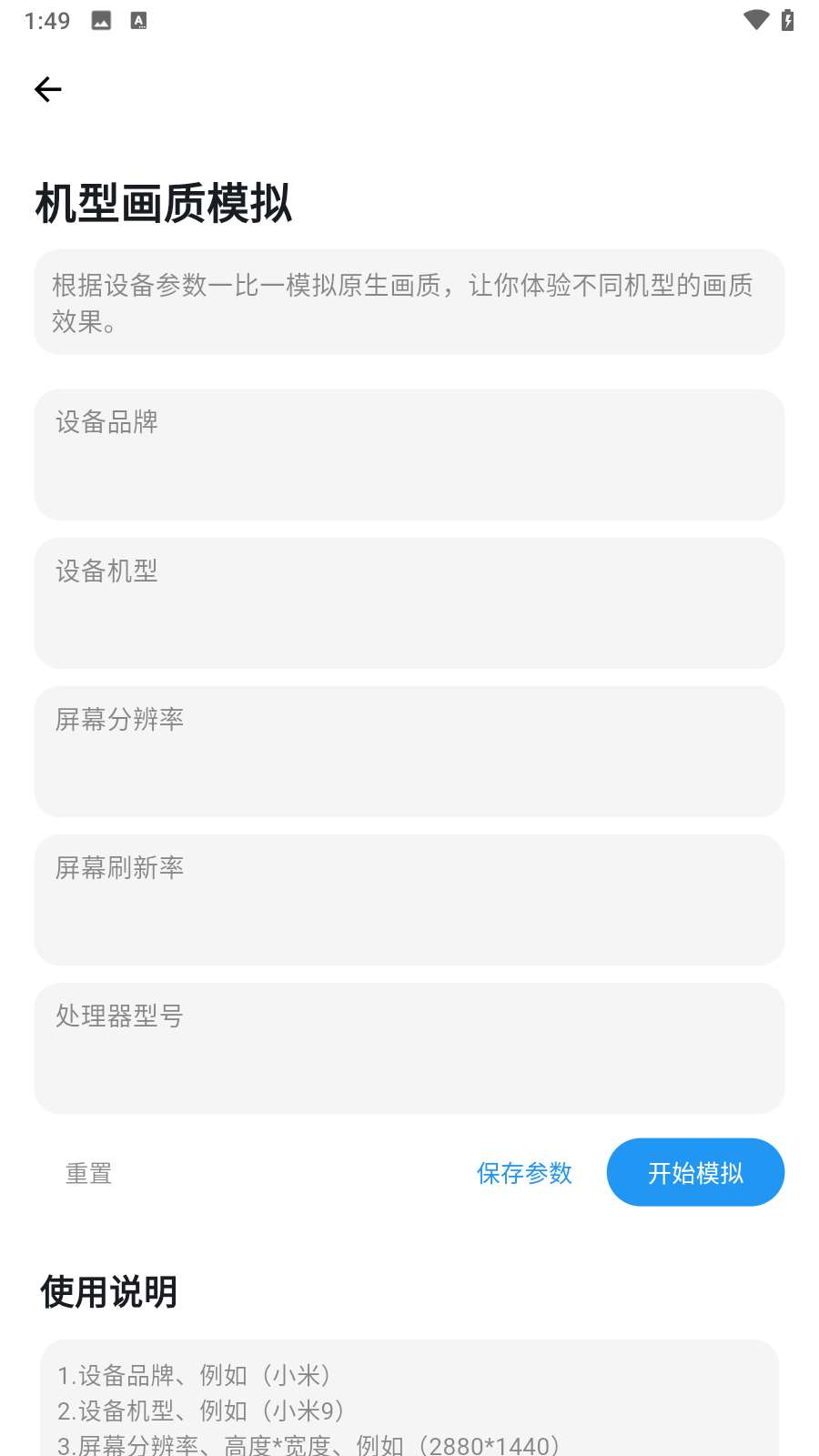Focus the 设备品牌 input field
Screen dimensions: 819x1456
tap(409, 455)
